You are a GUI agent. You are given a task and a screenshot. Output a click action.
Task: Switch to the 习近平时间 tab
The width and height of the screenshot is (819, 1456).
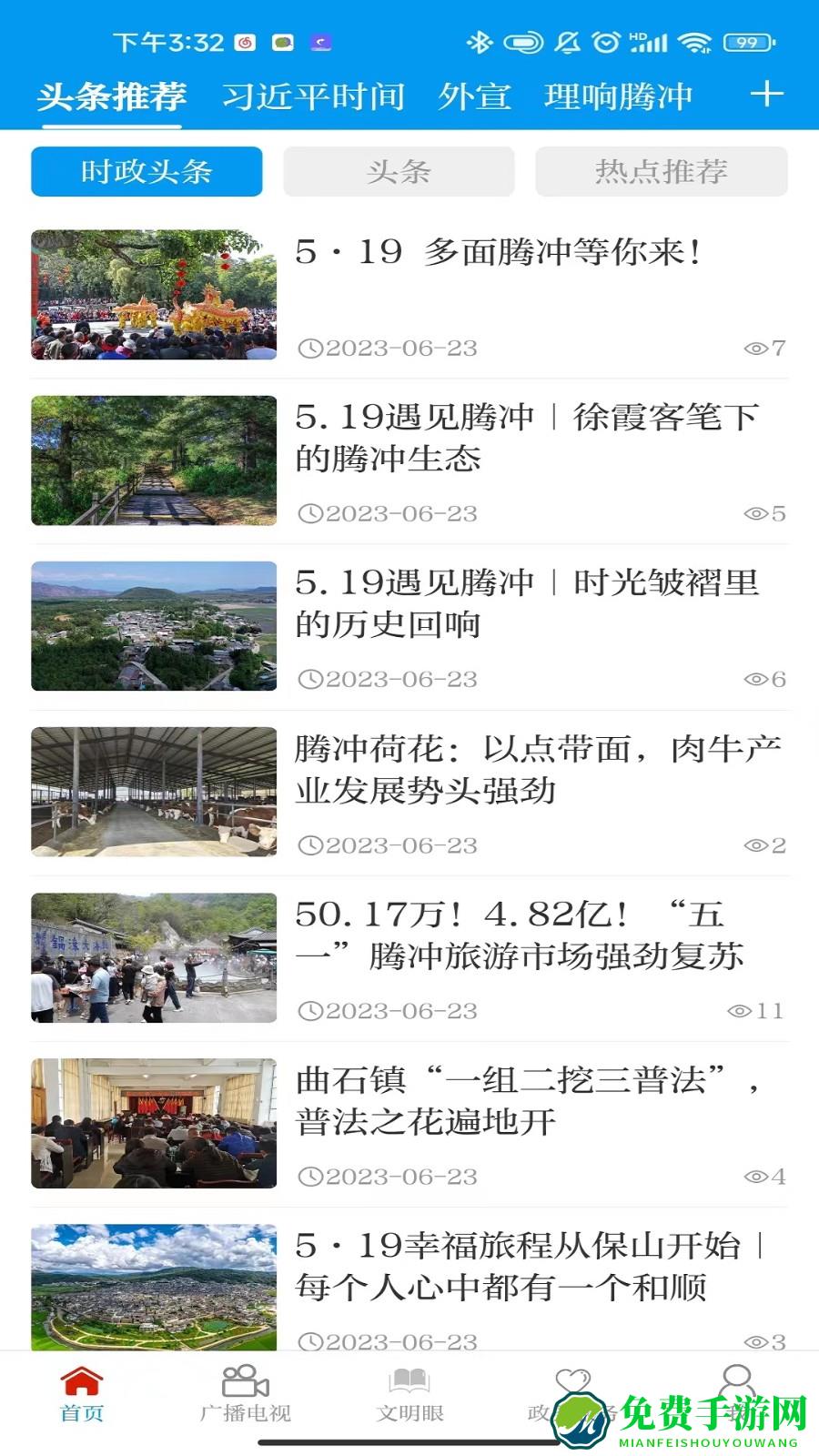[x=313, y=96]
